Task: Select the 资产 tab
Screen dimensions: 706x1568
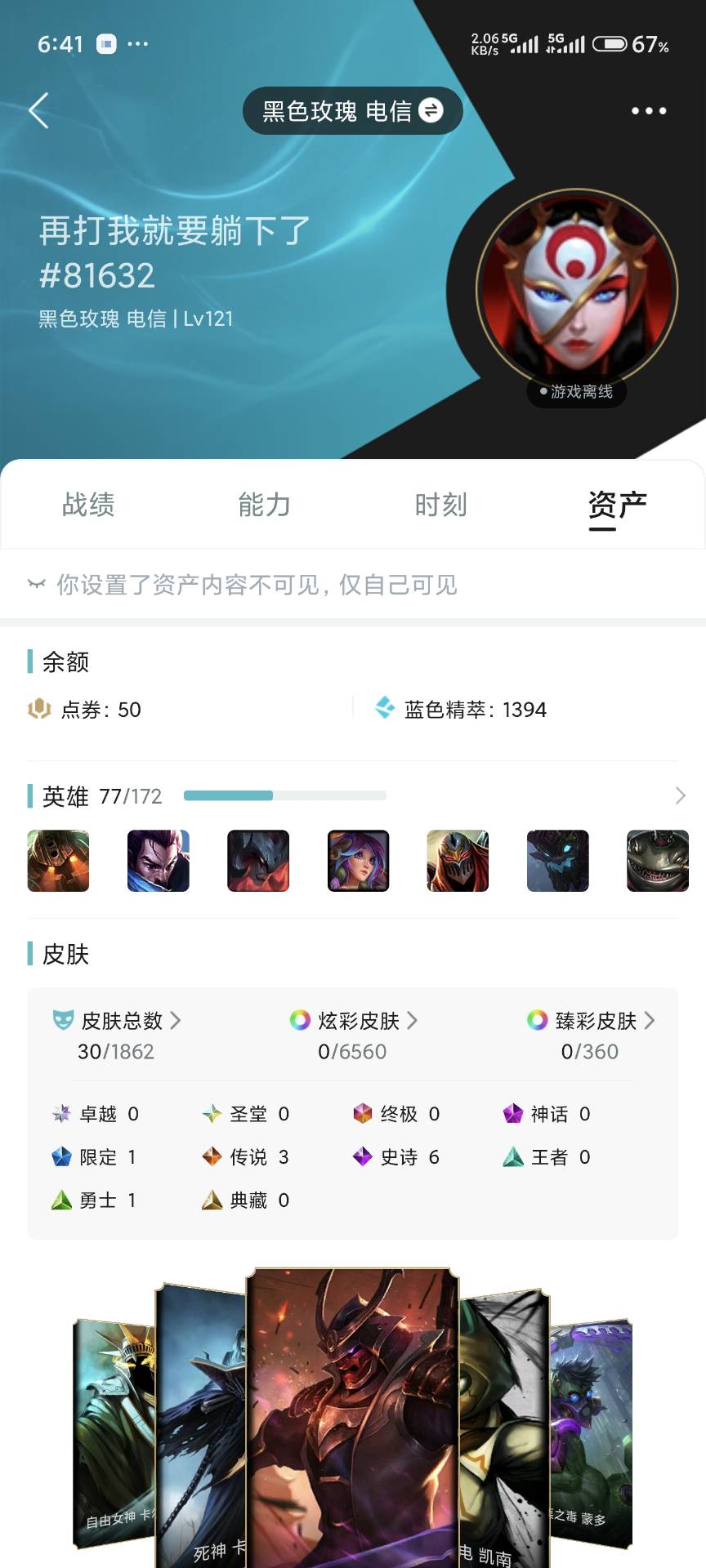Action: click(617, 505)
